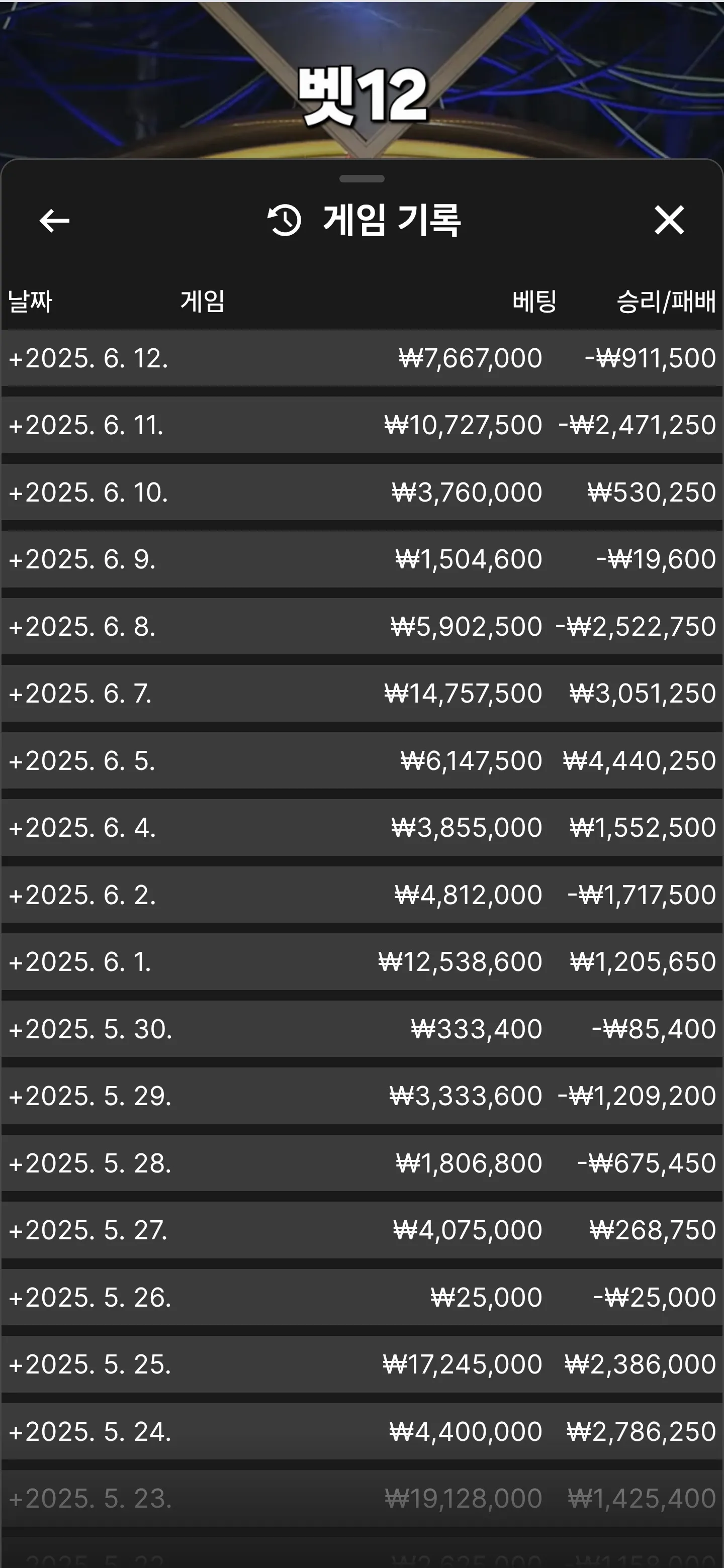The image size is (724, 1568).
Task: Expand the 2025. 6. 1. record
Action: [x=361, y=962]
